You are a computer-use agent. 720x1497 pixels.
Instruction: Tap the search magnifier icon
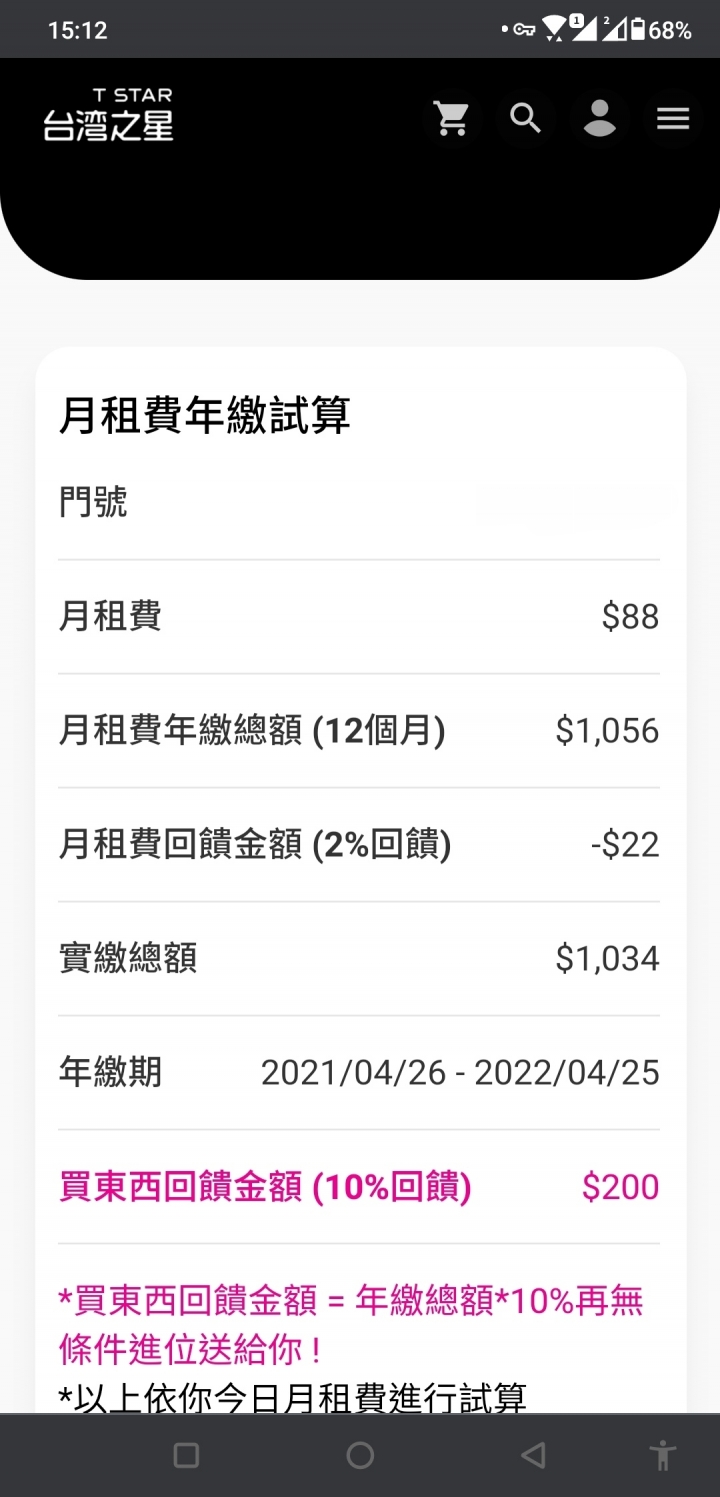(x=525, y=118)
